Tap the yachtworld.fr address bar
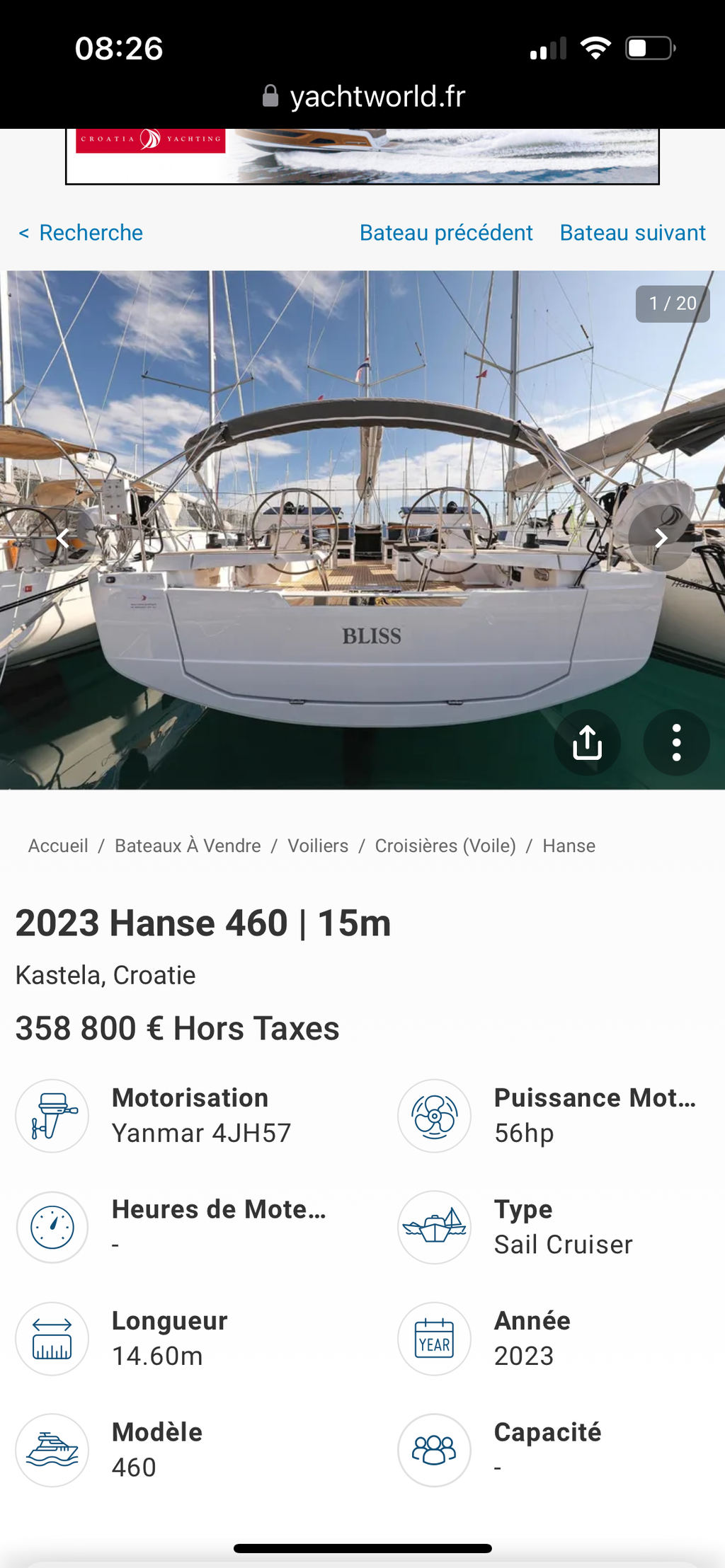725x1568 pixels. pos(363,96)
